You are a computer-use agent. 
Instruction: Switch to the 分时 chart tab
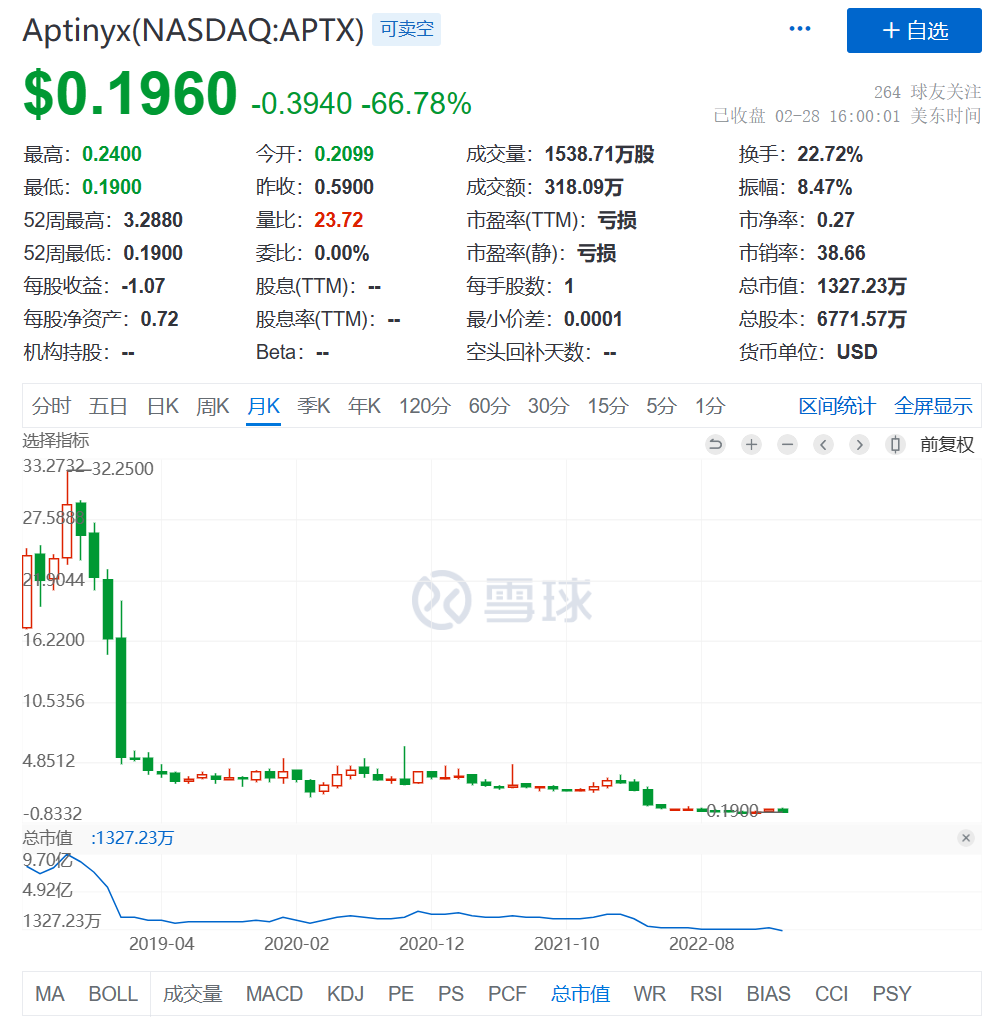[x=51, y=406]
